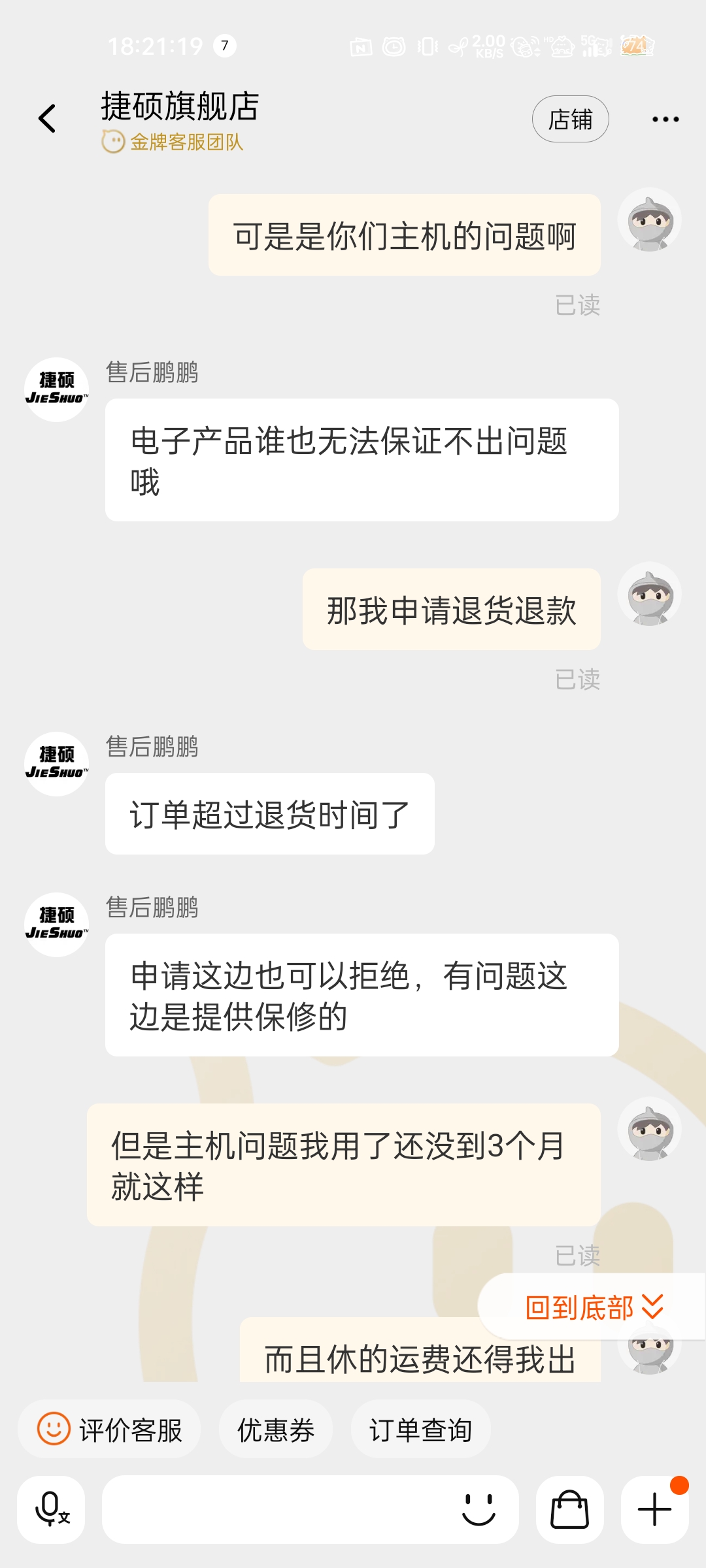Open the emoji picker smiley
The height and width of the screenshot is (1568, 706).
(479, 1509)
